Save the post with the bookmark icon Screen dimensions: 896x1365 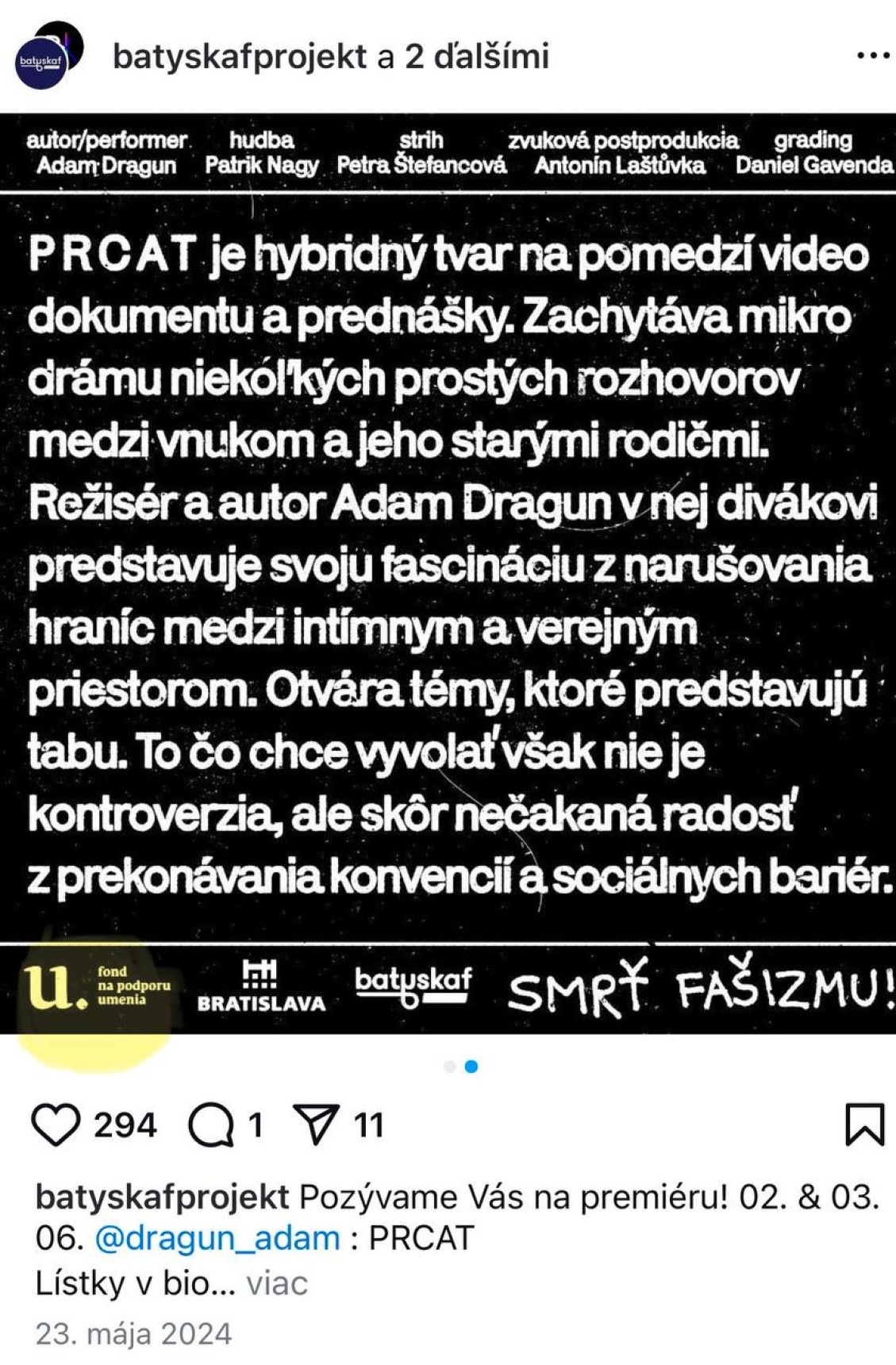(863, 1125)
